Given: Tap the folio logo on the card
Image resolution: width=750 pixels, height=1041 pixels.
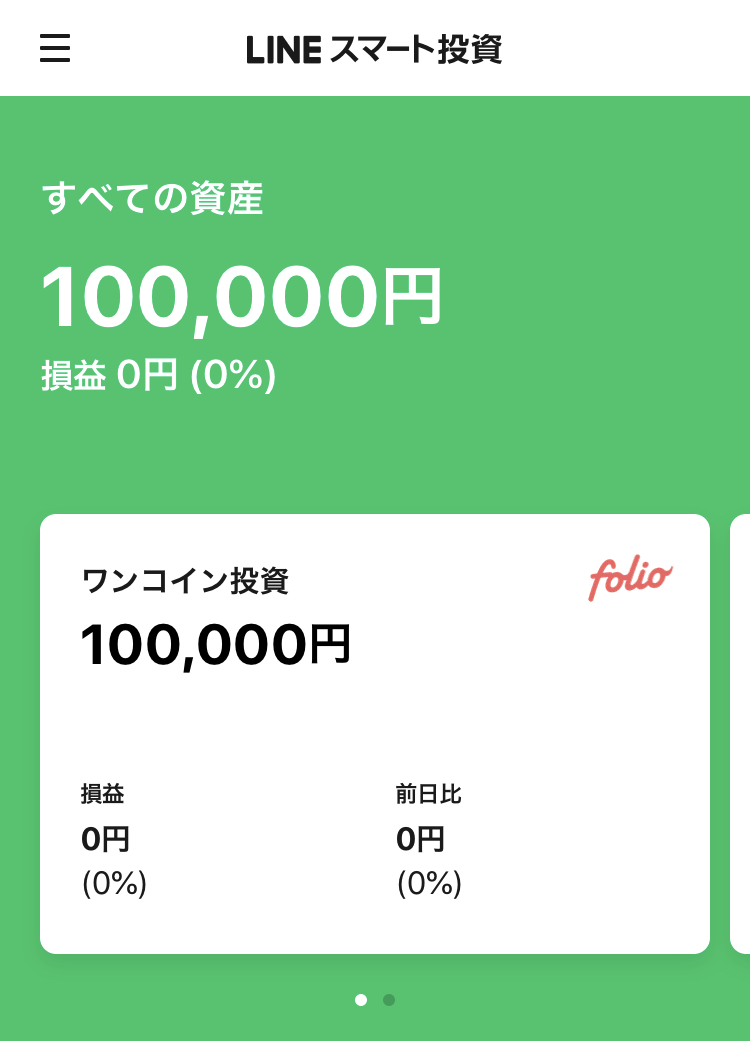Looking at the screenshot, I should (x=630, y=575).
